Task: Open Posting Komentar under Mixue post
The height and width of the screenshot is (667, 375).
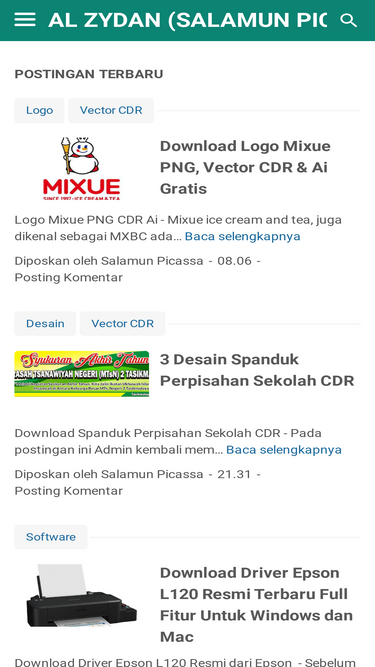Action: click(68, 278)
